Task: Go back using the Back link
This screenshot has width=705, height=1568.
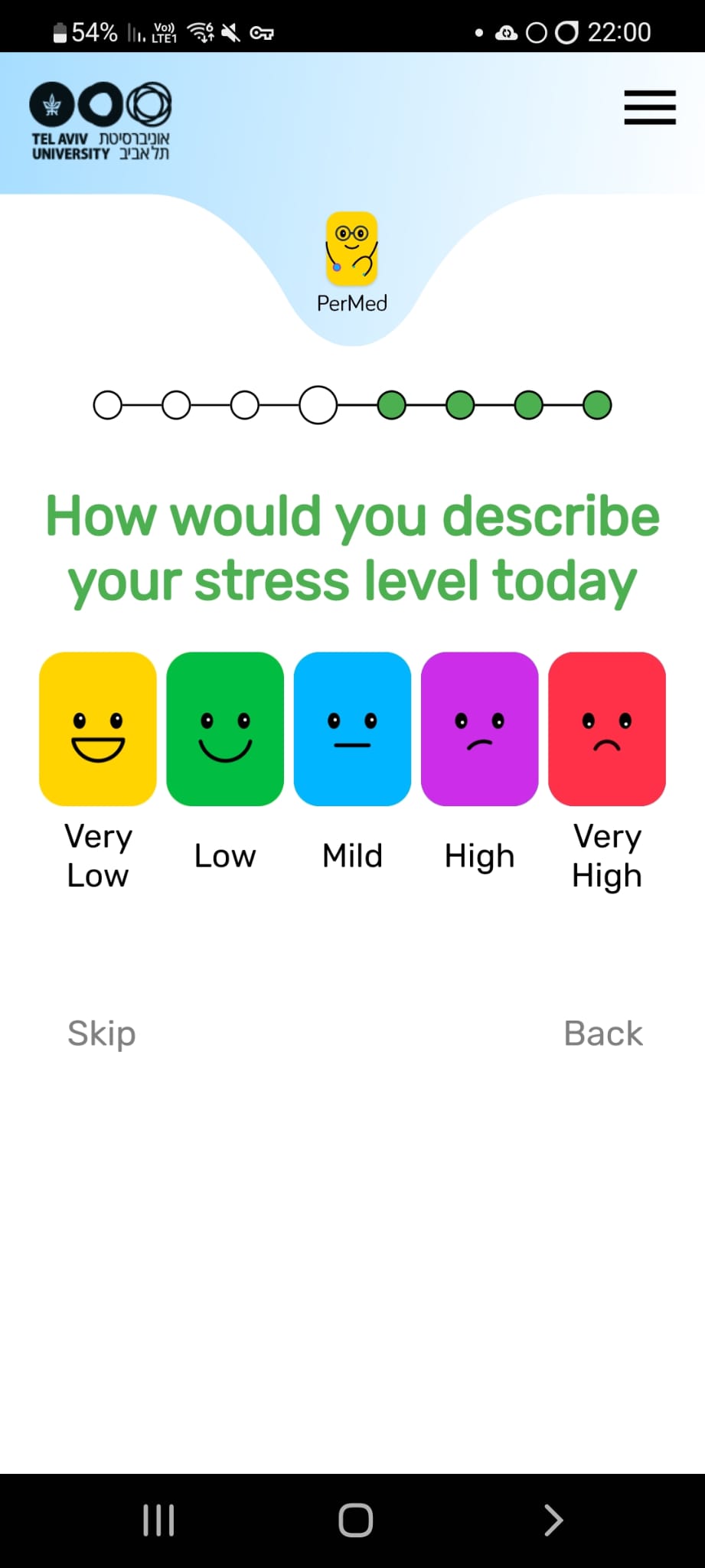Action: click(x=603, y=1034)
